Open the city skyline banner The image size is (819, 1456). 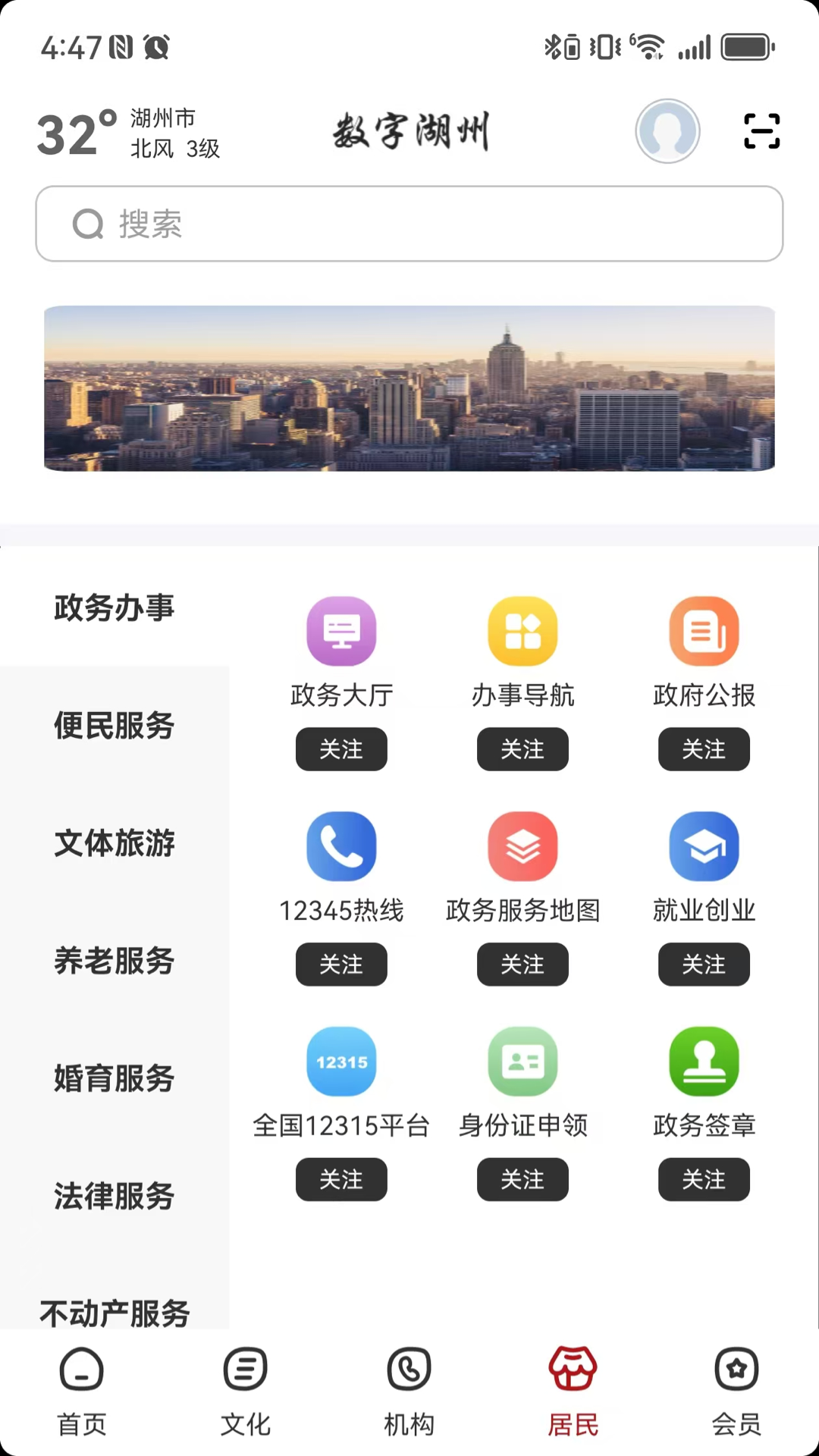coord(409,389)
